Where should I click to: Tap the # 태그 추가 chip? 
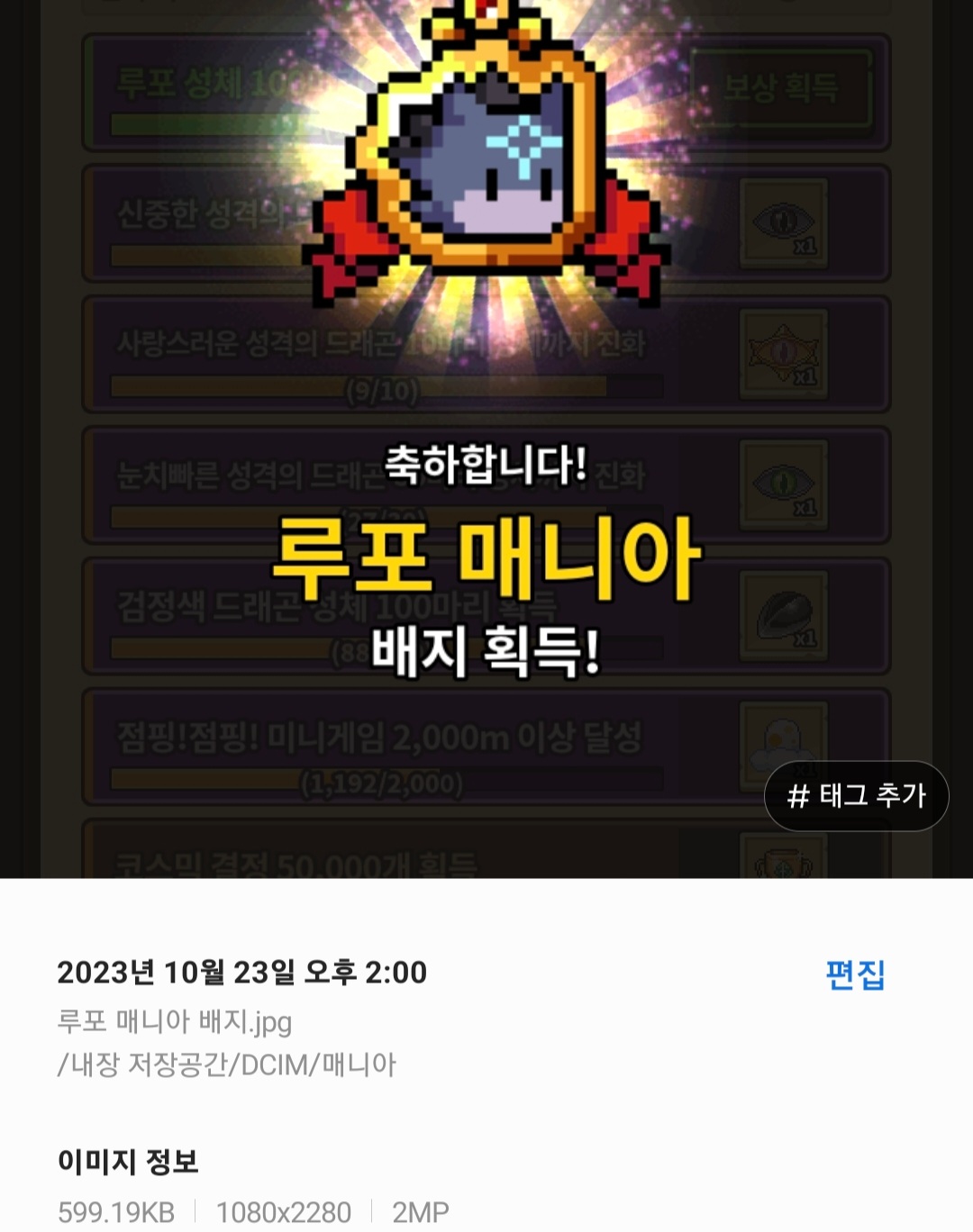pos(856,796)
